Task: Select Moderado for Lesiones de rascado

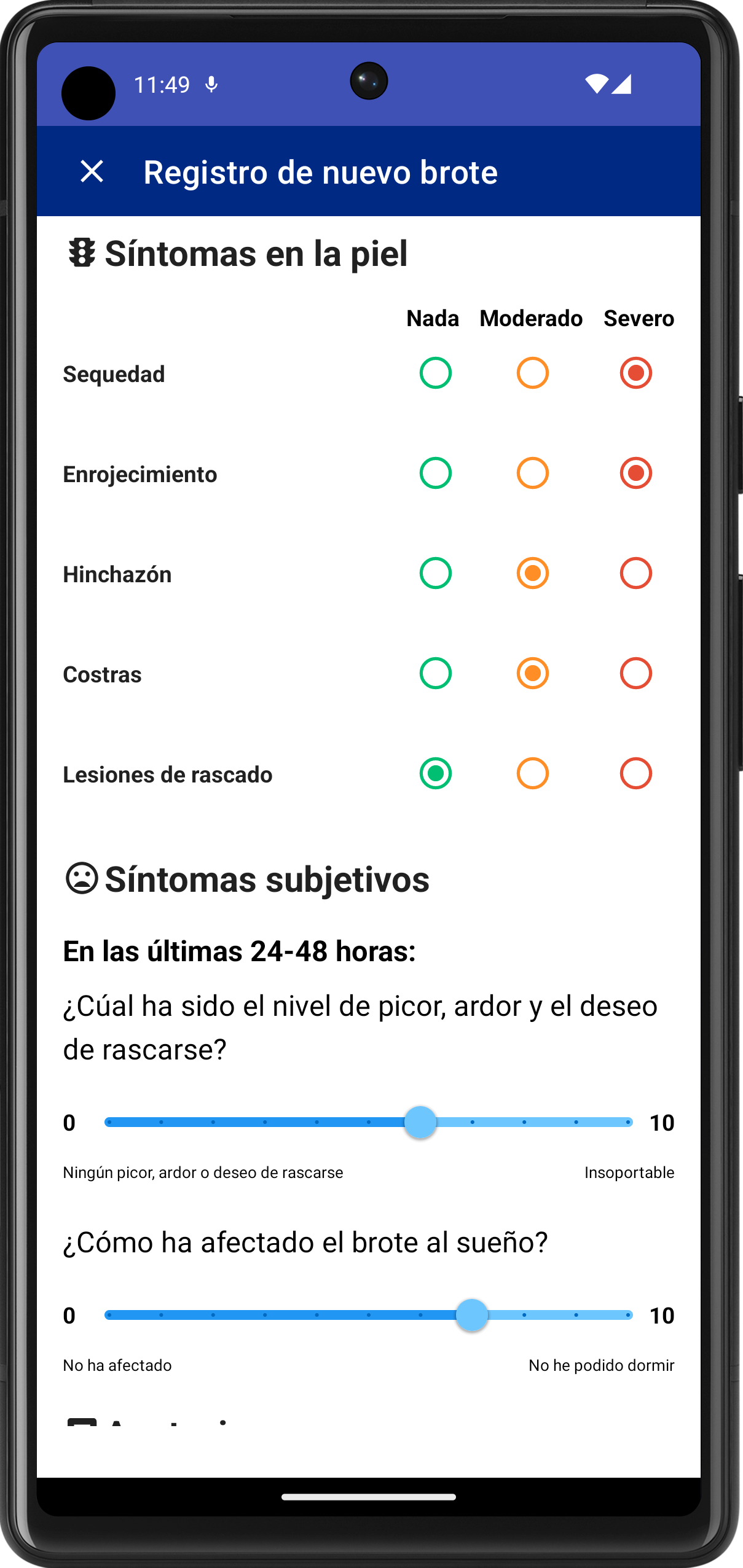Action: coord(532,773)
